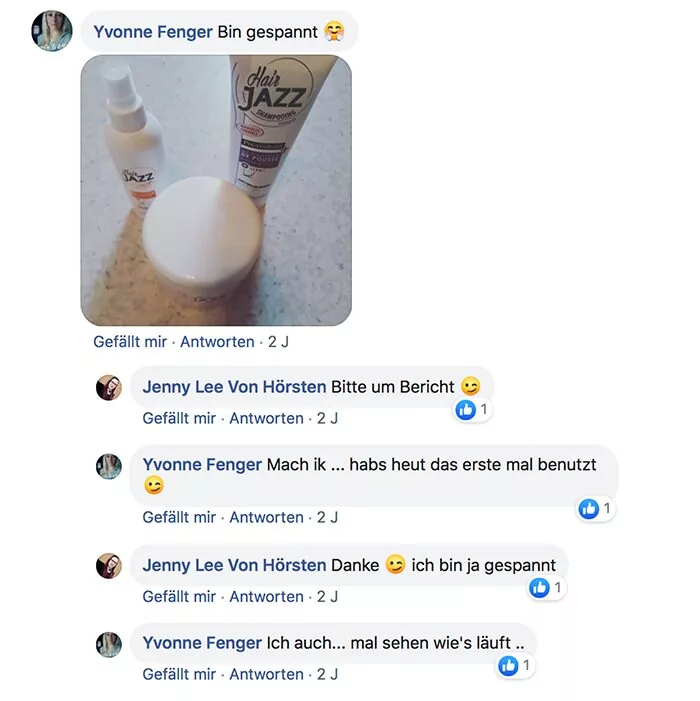Like the 'Ich auch... mal sehen' comment
Screen dimensions: 700x701
point(179,674)
